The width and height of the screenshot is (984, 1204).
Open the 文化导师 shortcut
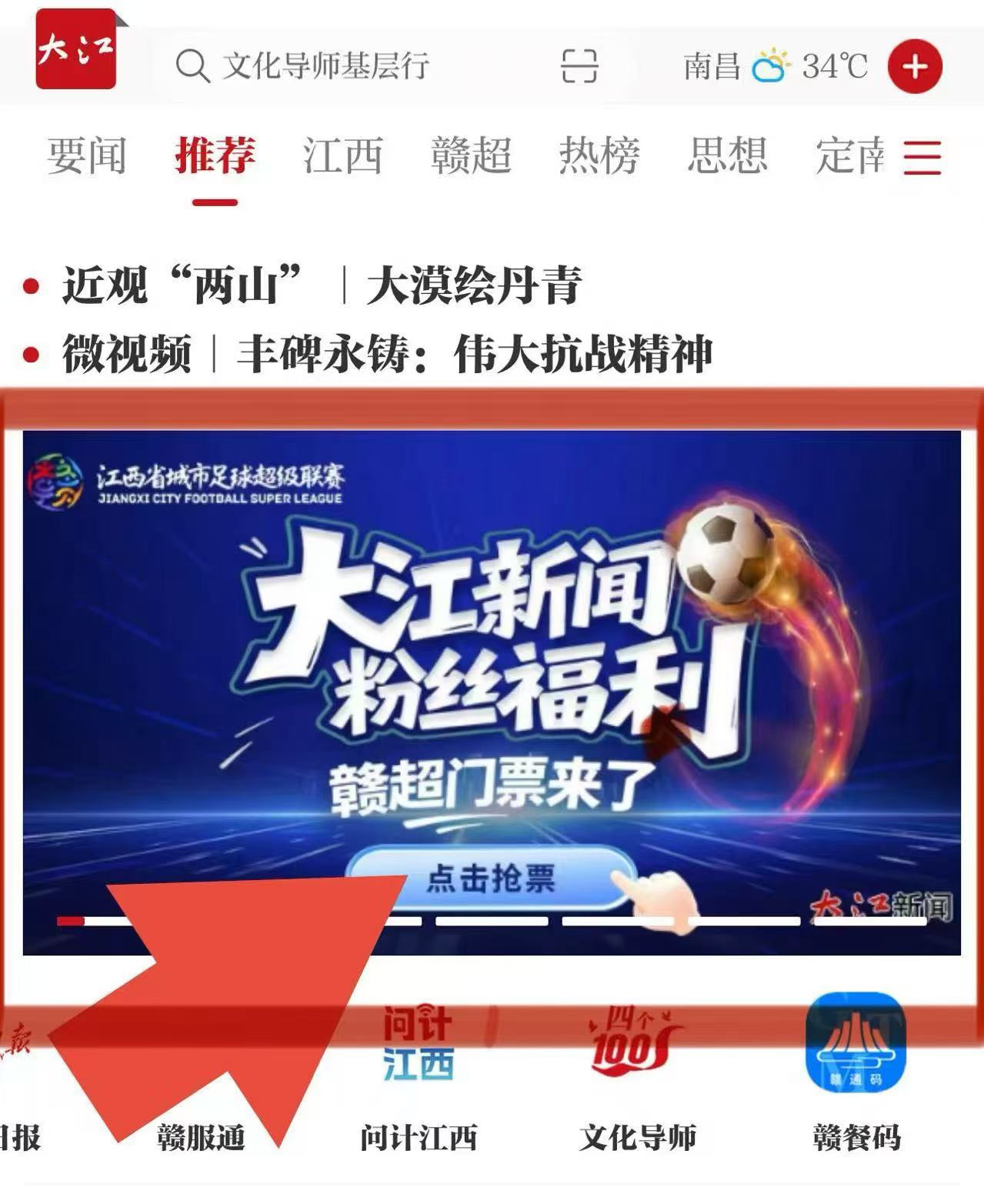pyautogui.click(x=637, y=1077)
